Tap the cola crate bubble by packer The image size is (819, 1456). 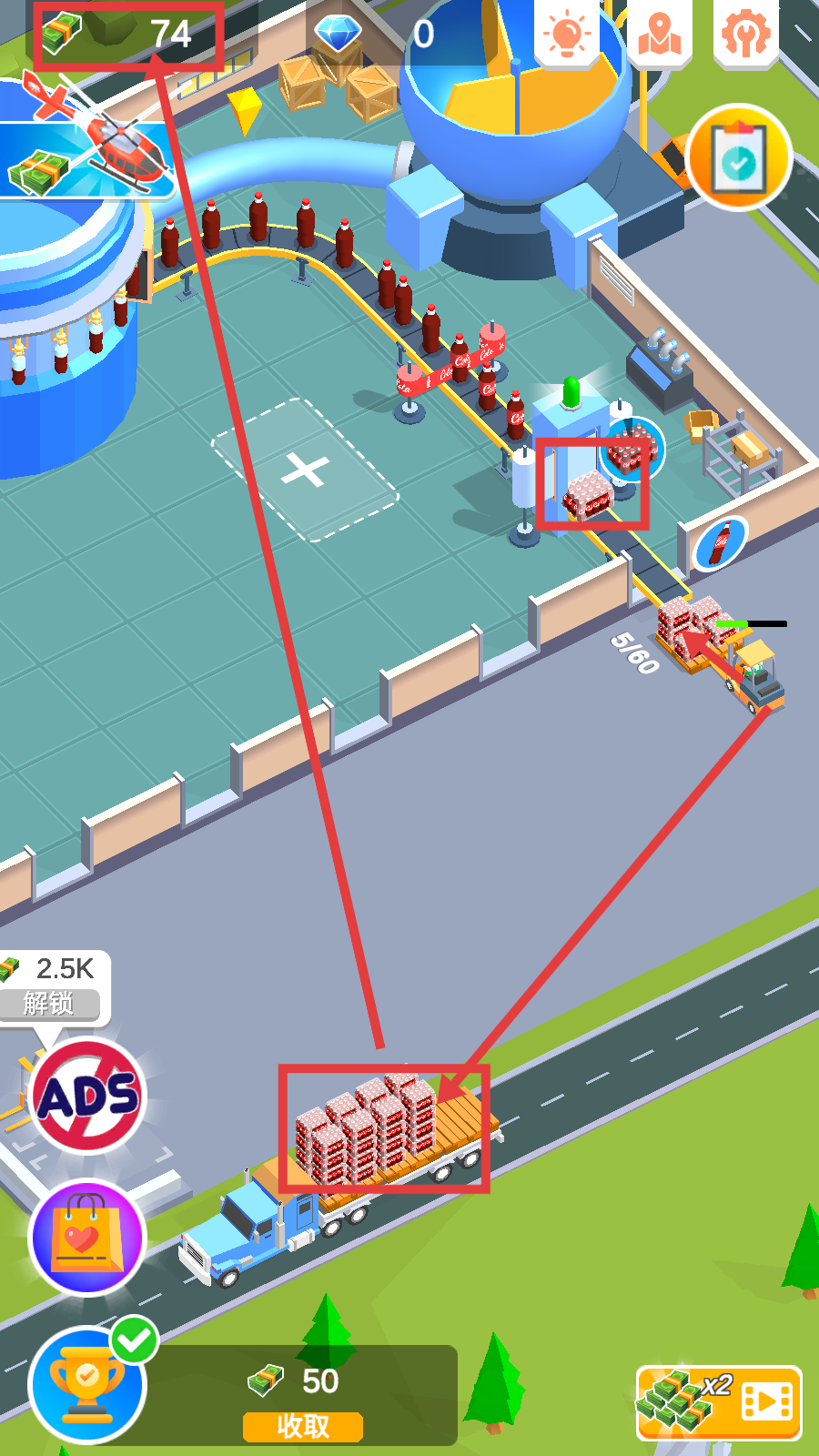(x=633, y=448)
